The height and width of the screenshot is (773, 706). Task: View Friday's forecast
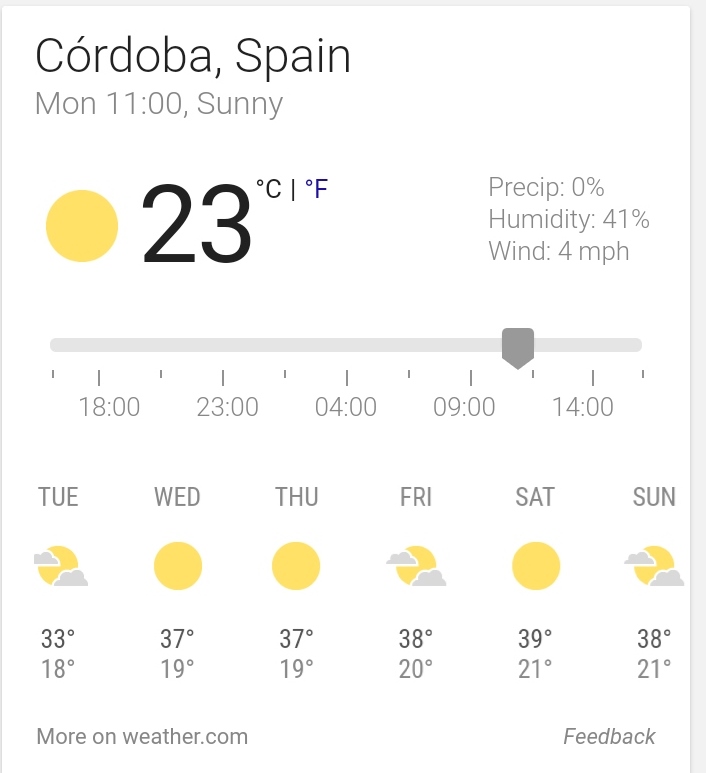tap(415, 580)
